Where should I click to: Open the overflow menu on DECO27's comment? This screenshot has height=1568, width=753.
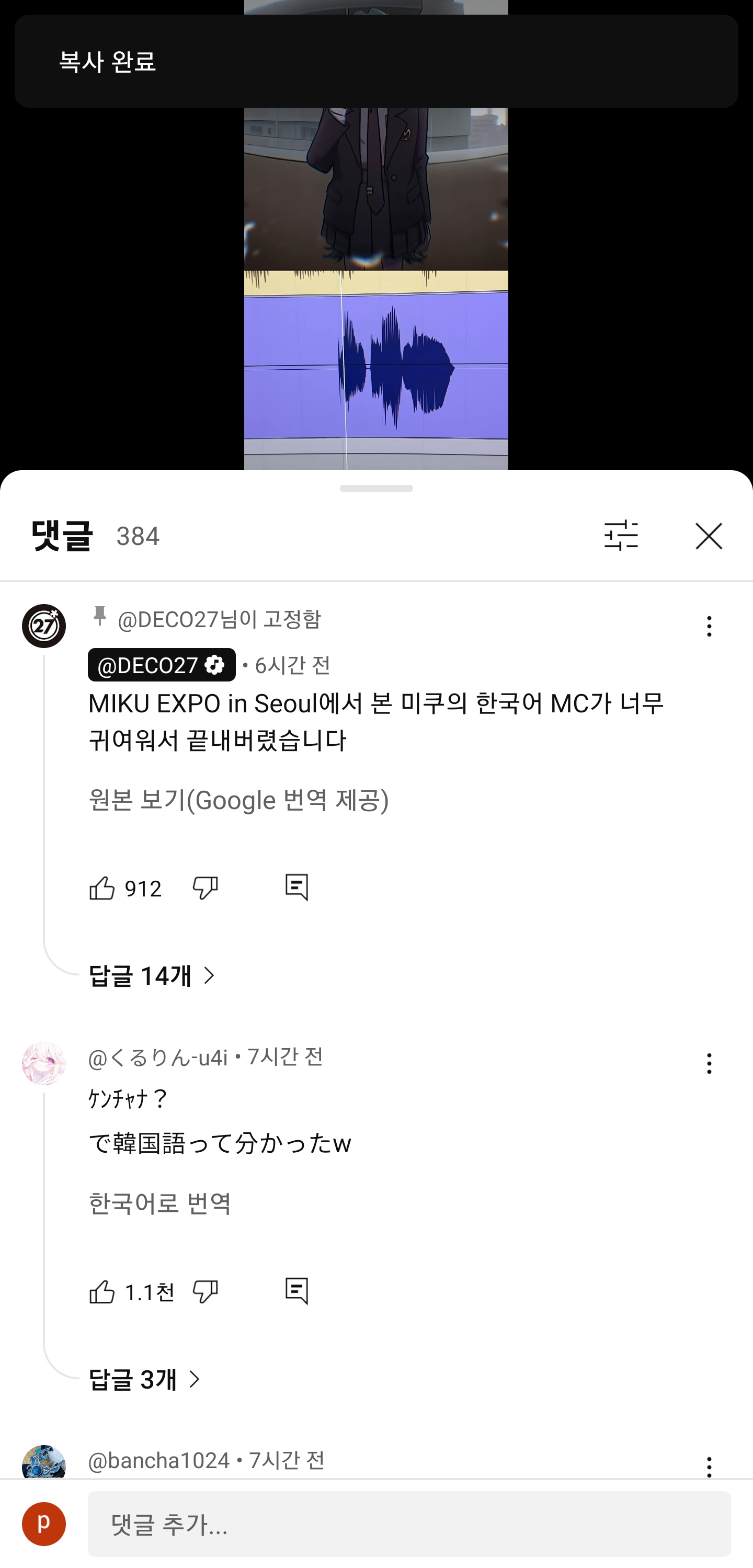[709, 627]
